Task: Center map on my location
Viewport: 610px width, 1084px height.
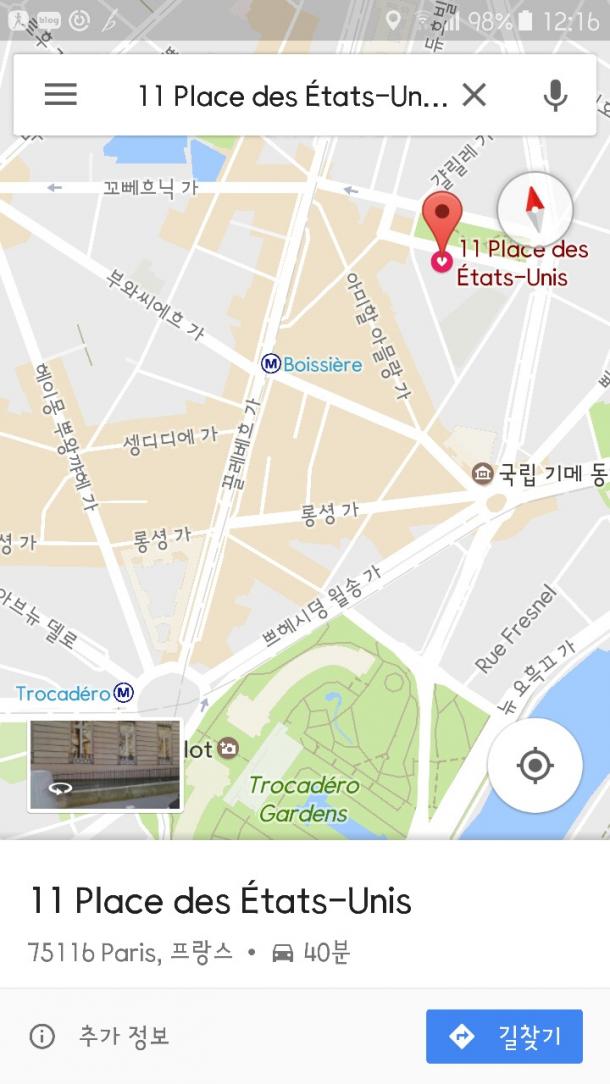Action: 535,766
